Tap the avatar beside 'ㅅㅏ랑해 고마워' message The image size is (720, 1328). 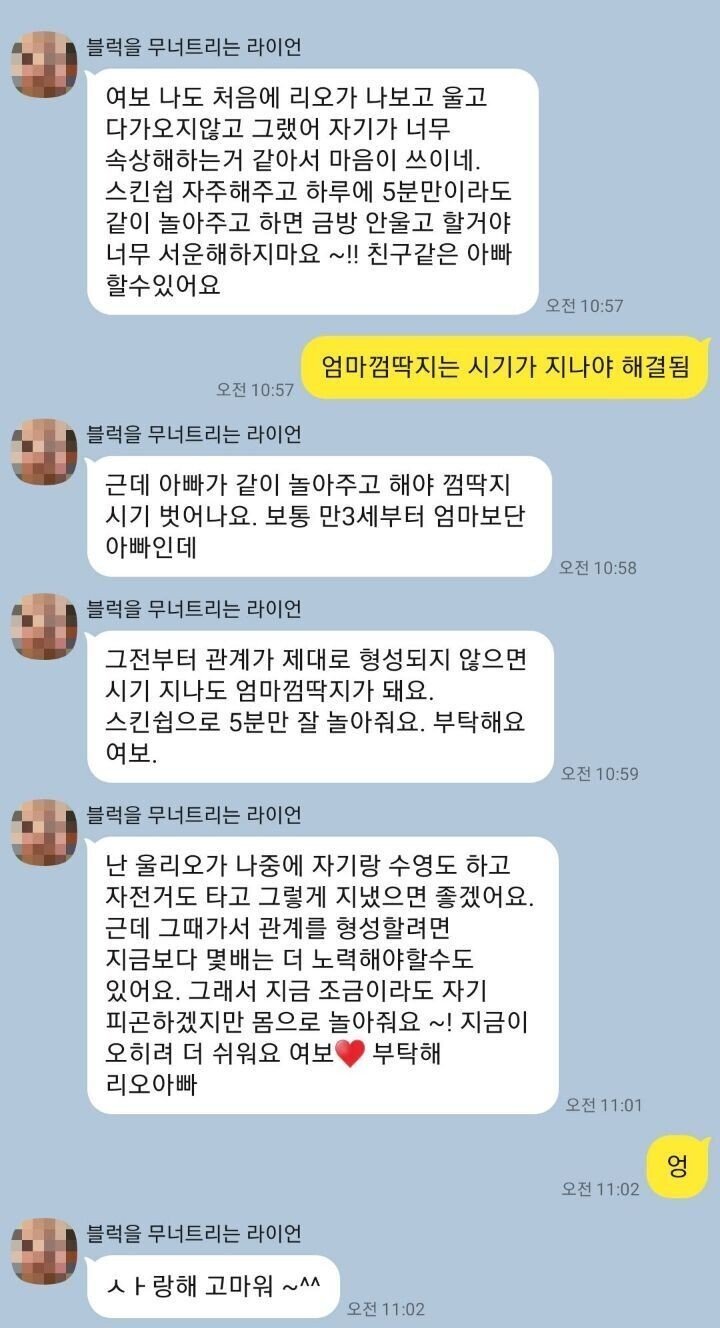(x=43, y=1251)
